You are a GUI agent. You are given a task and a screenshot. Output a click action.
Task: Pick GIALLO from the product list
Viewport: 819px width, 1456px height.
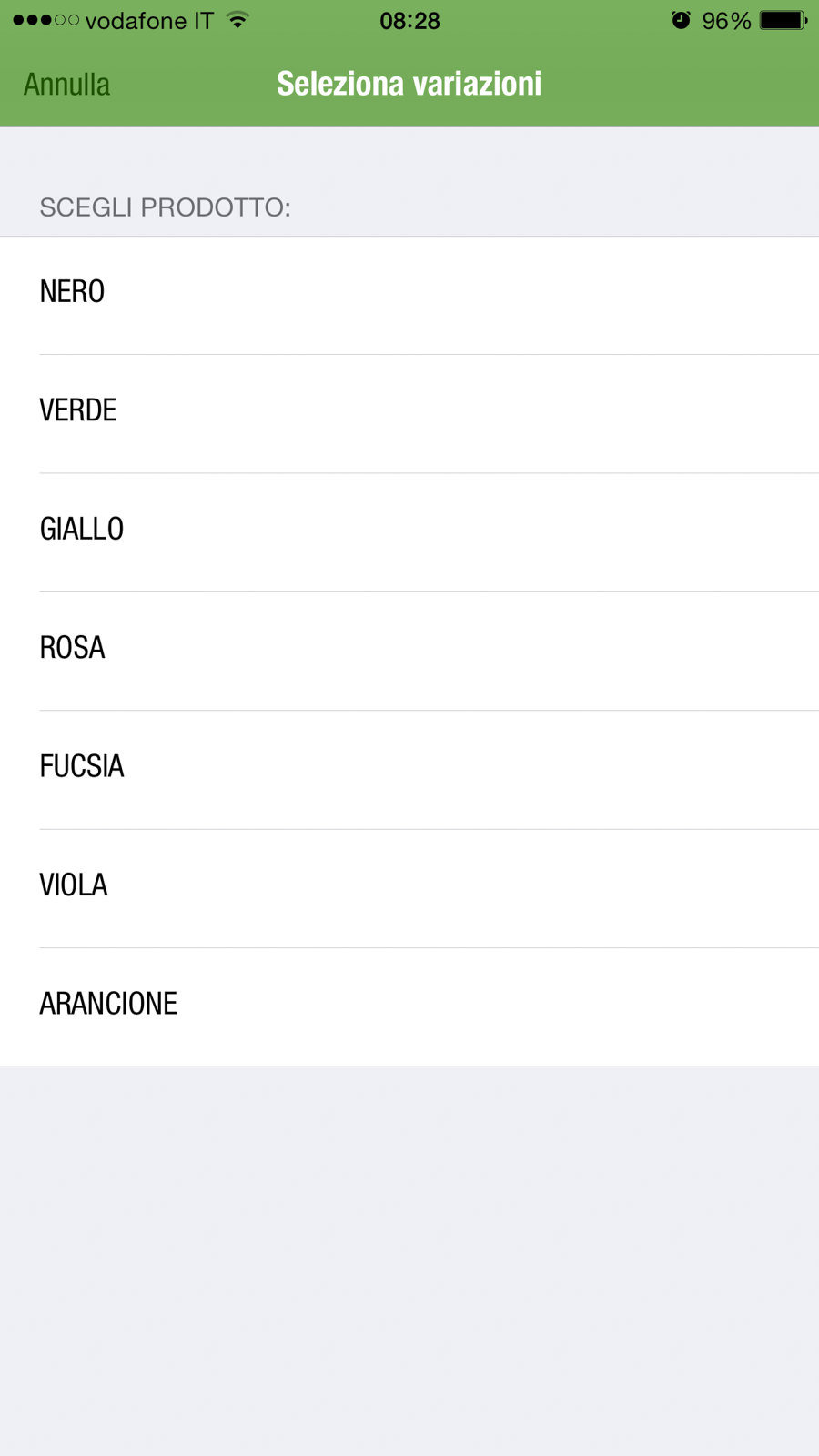click(x=82, y=530)
